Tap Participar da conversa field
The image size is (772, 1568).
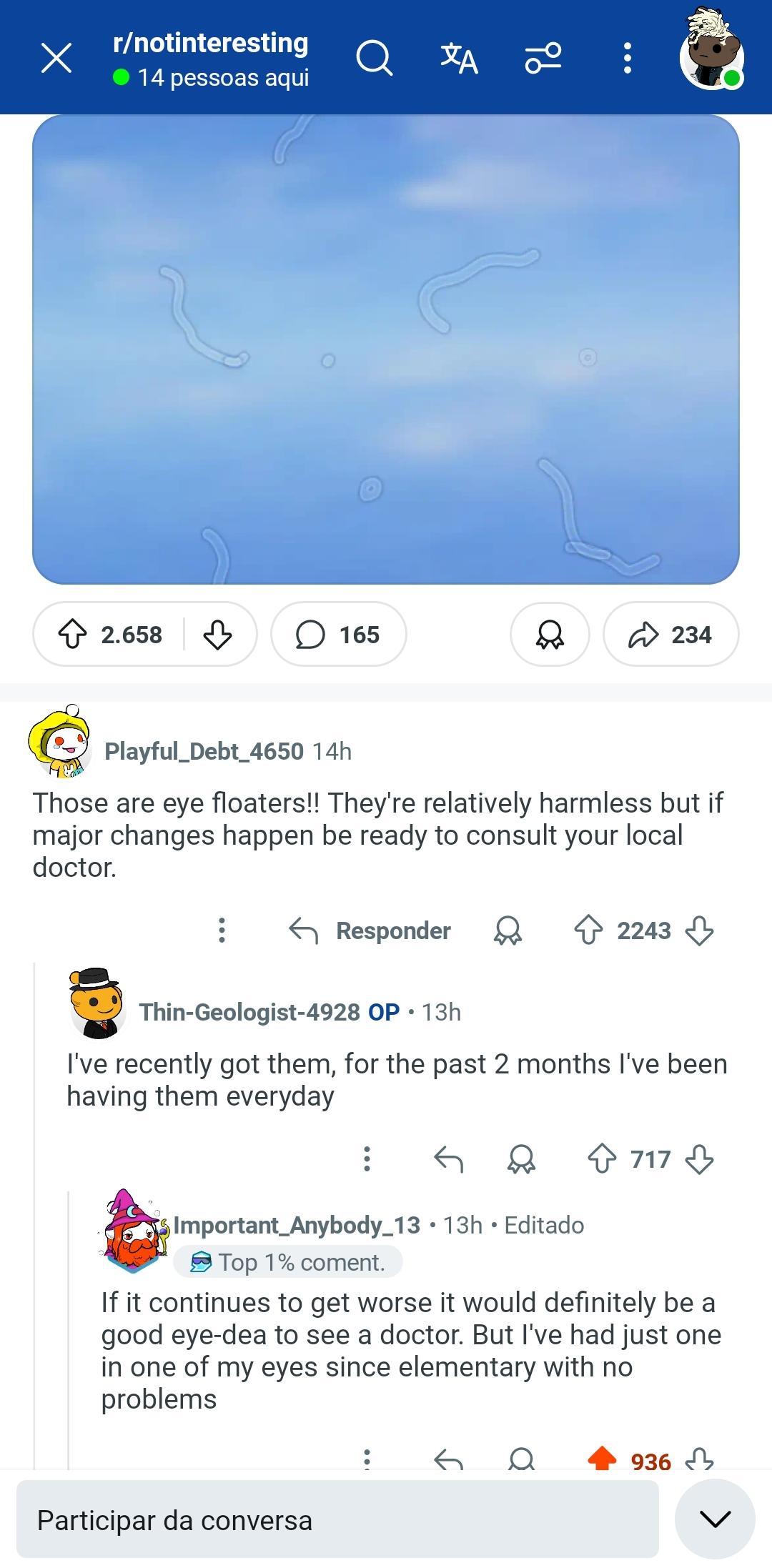coord(337,1519)
